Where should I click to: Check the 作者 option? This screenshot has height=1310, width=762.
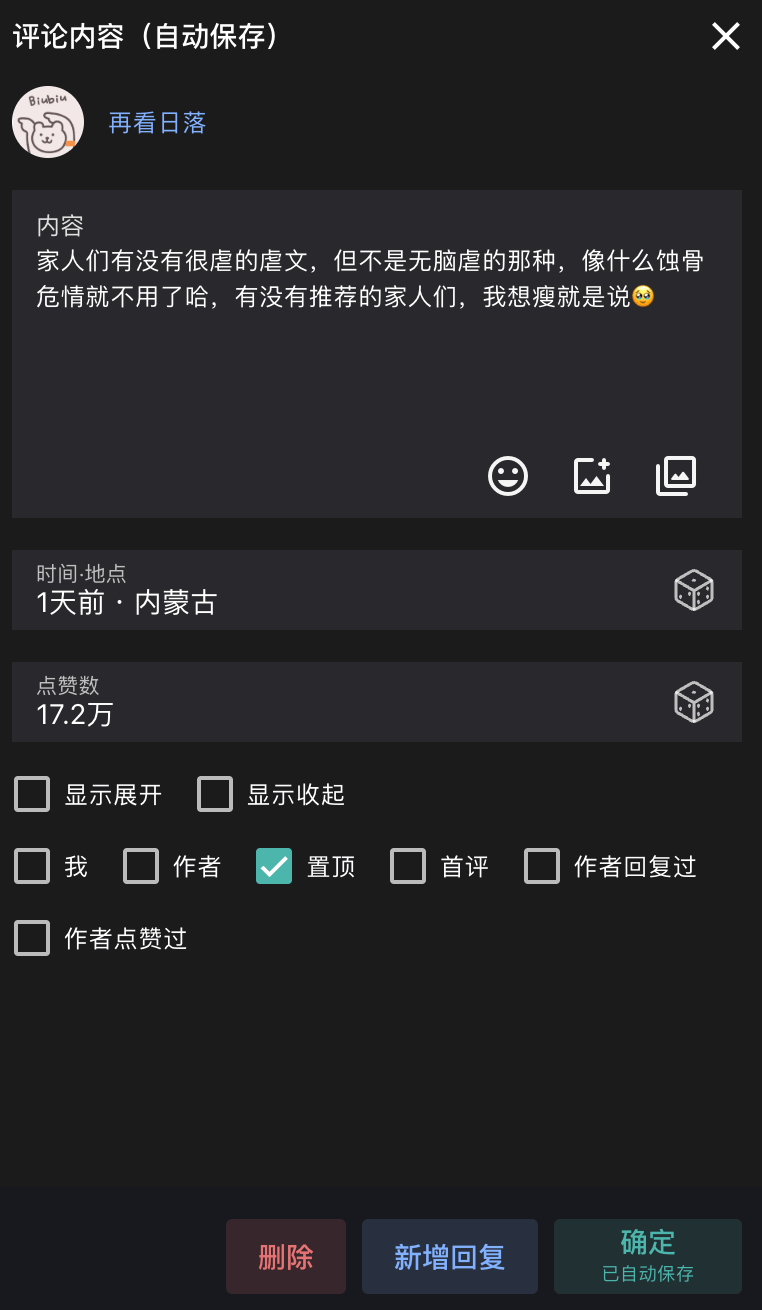140,866
